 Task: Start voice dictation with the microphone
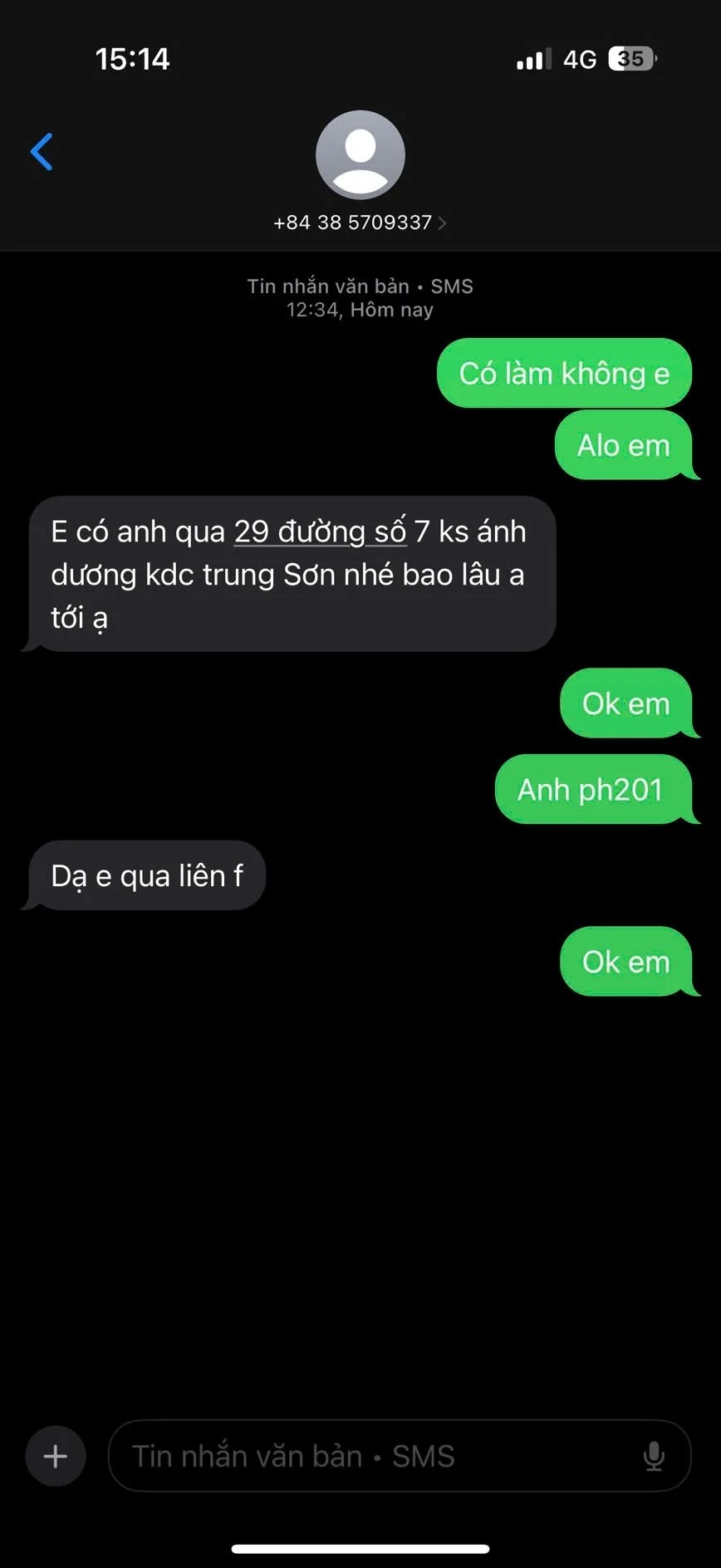[x=654, y=1456]
